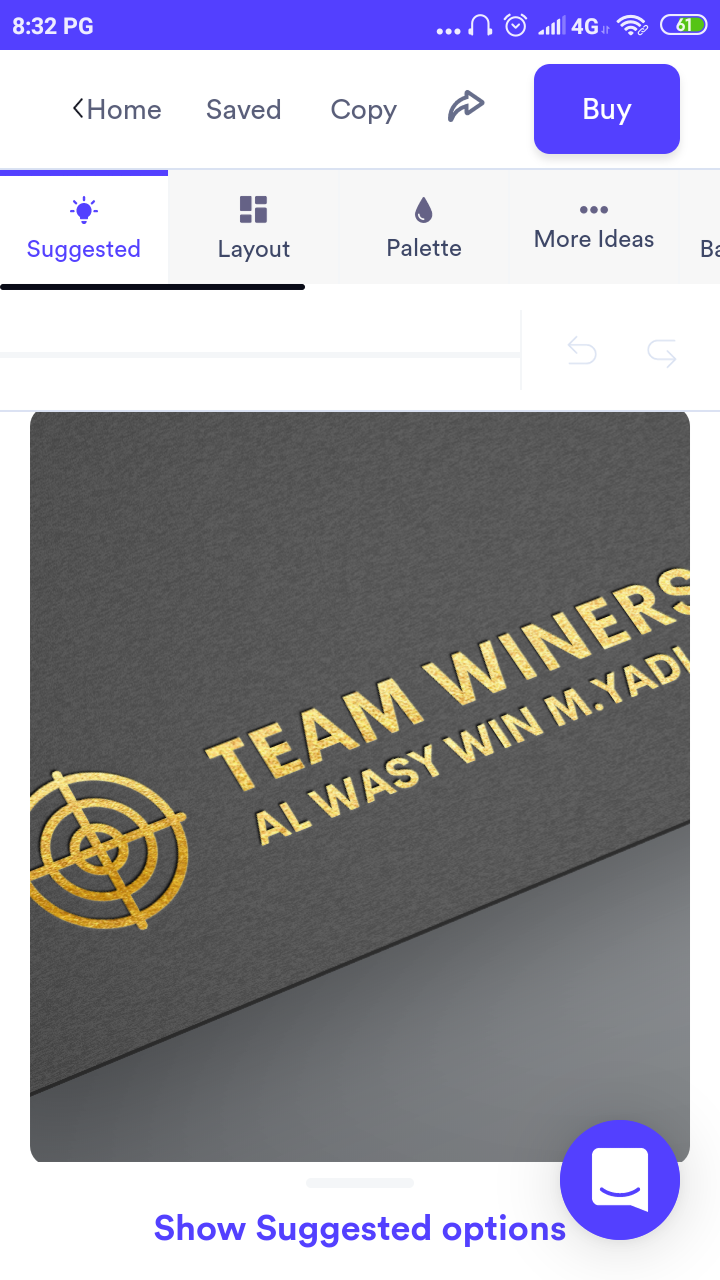Switch to the Suggested tab
This screenshot has width=720, height=1280.
click(x=84, y=228)
